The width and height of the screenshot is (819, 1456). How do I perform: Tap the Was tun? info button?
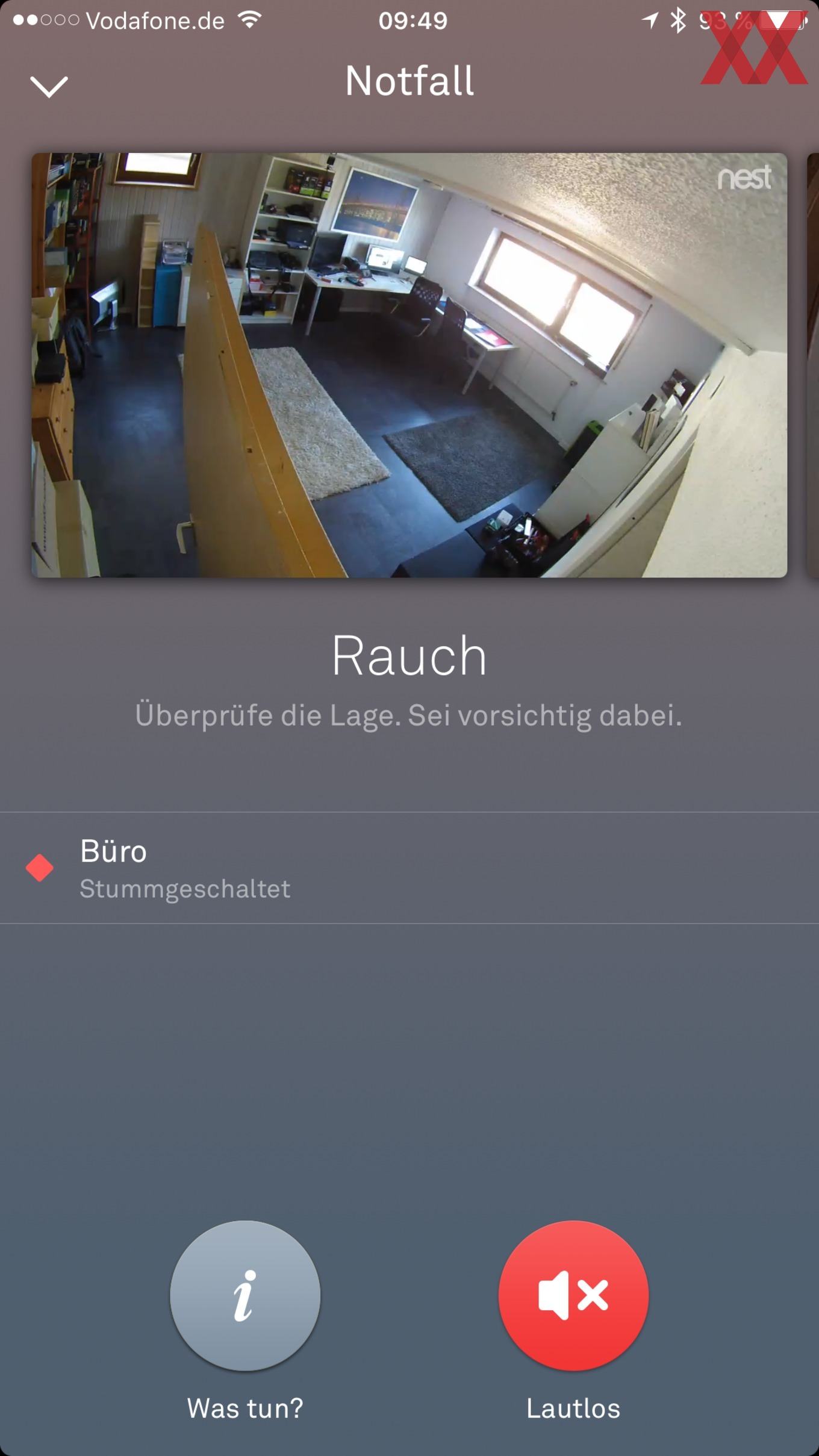pyautogui.click(x=245, y=1296)
